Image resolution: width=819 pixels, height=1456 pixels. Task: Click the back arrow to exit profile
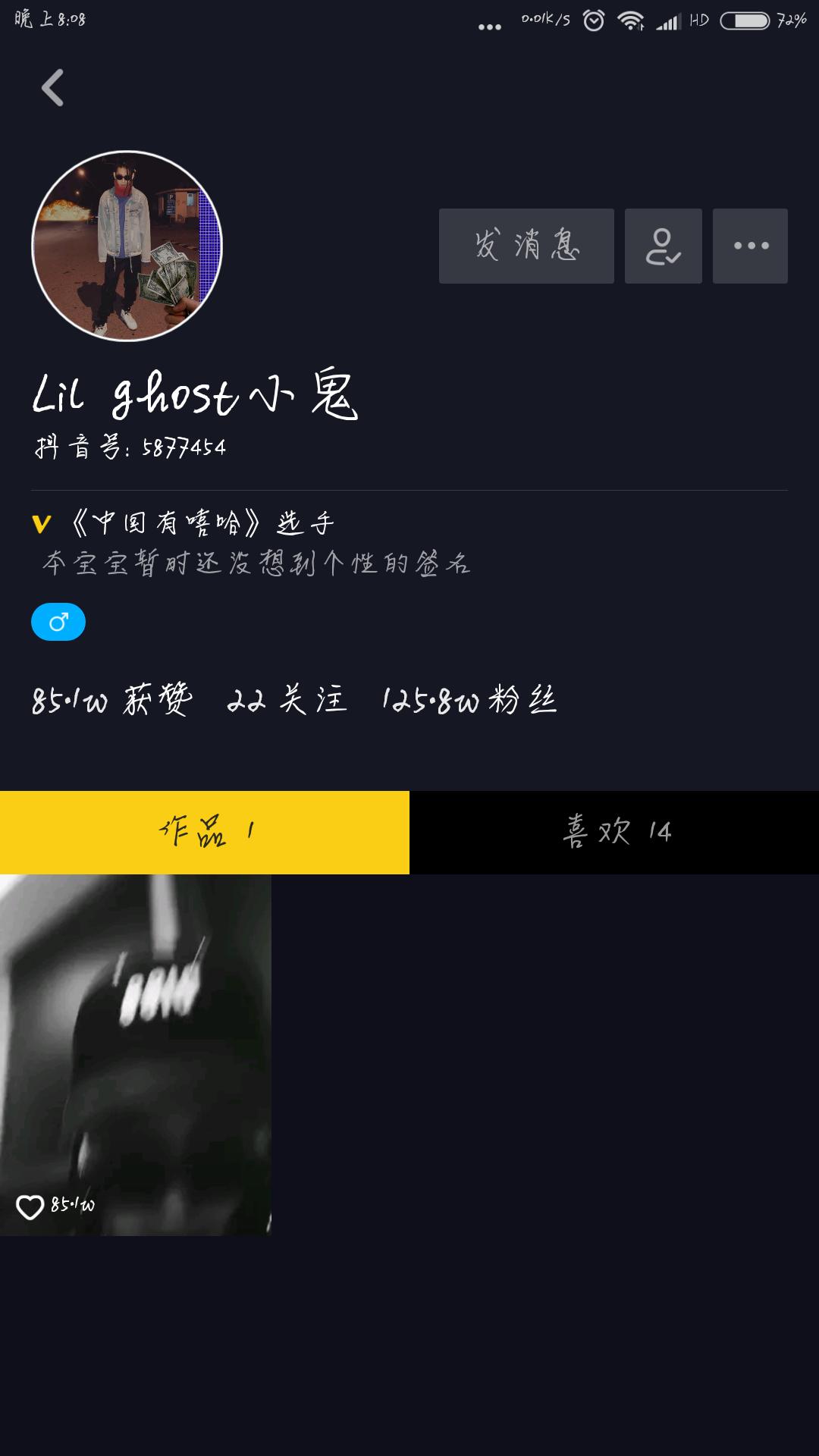click(53, 87)
